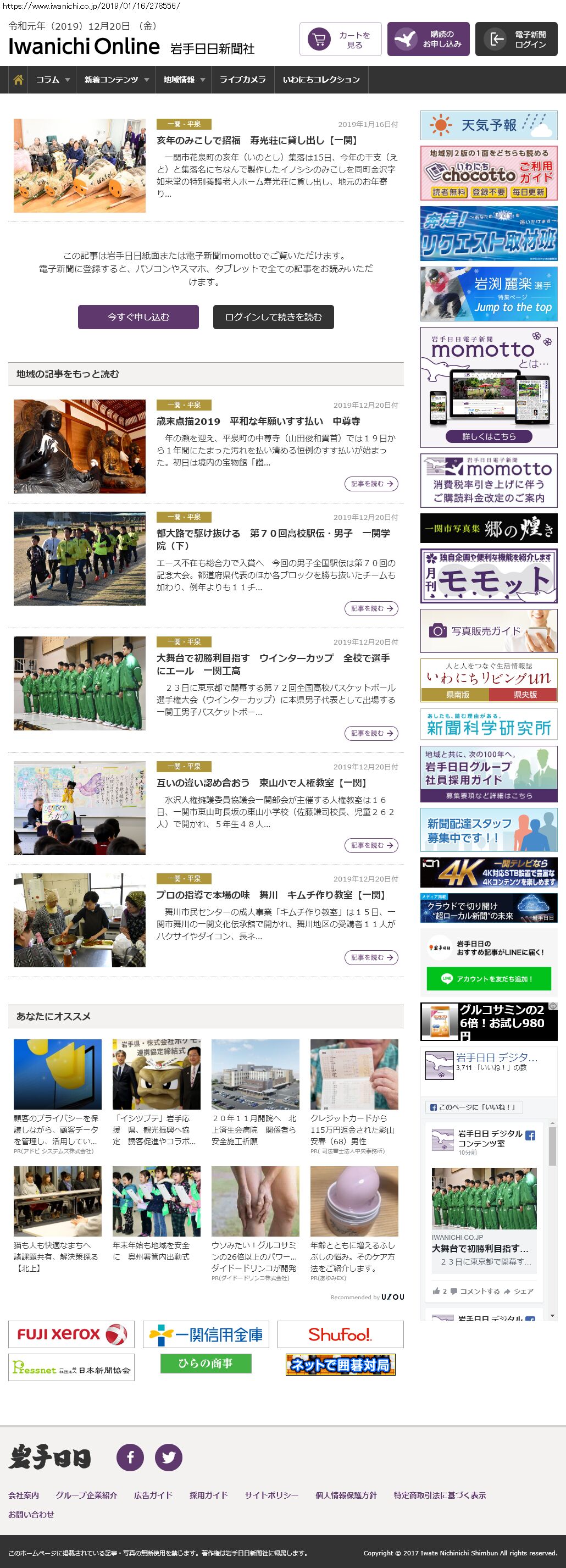This screenshot has height=1568, width=566.
Task: Tap 購読のお申し込み button
Action: tap(428, 40)
